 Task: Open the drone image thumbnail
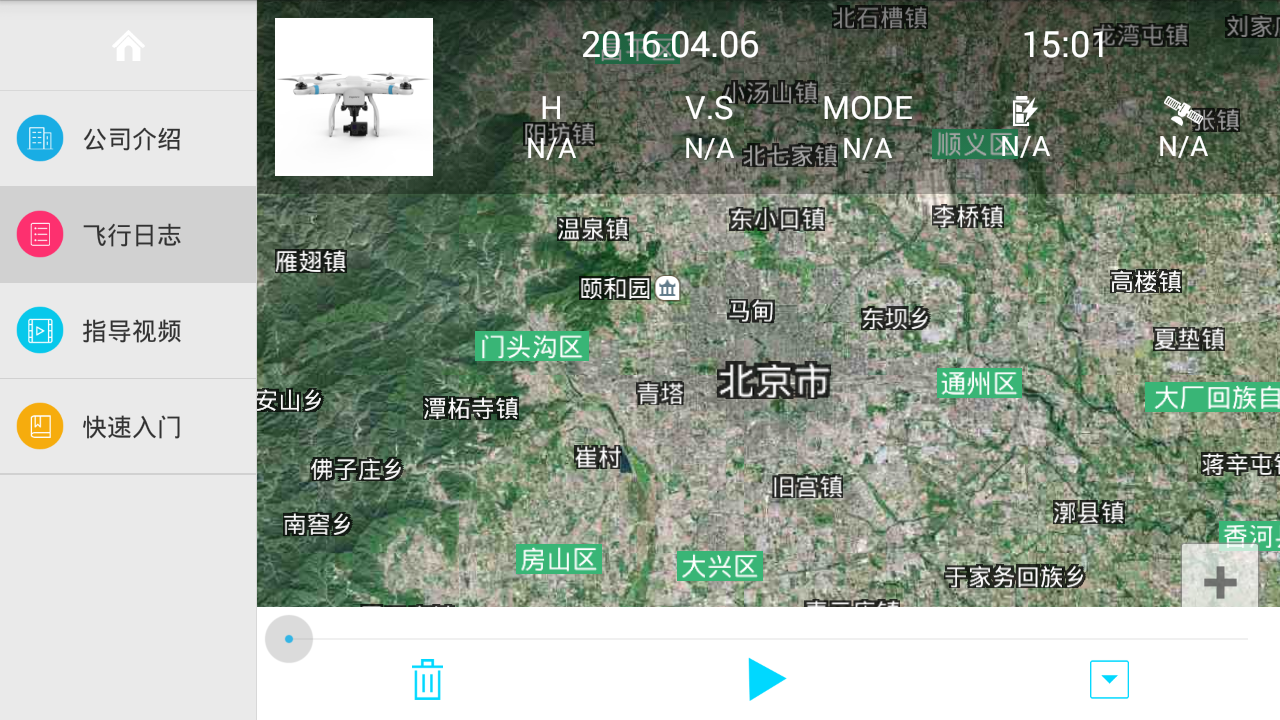pos(354,97)
